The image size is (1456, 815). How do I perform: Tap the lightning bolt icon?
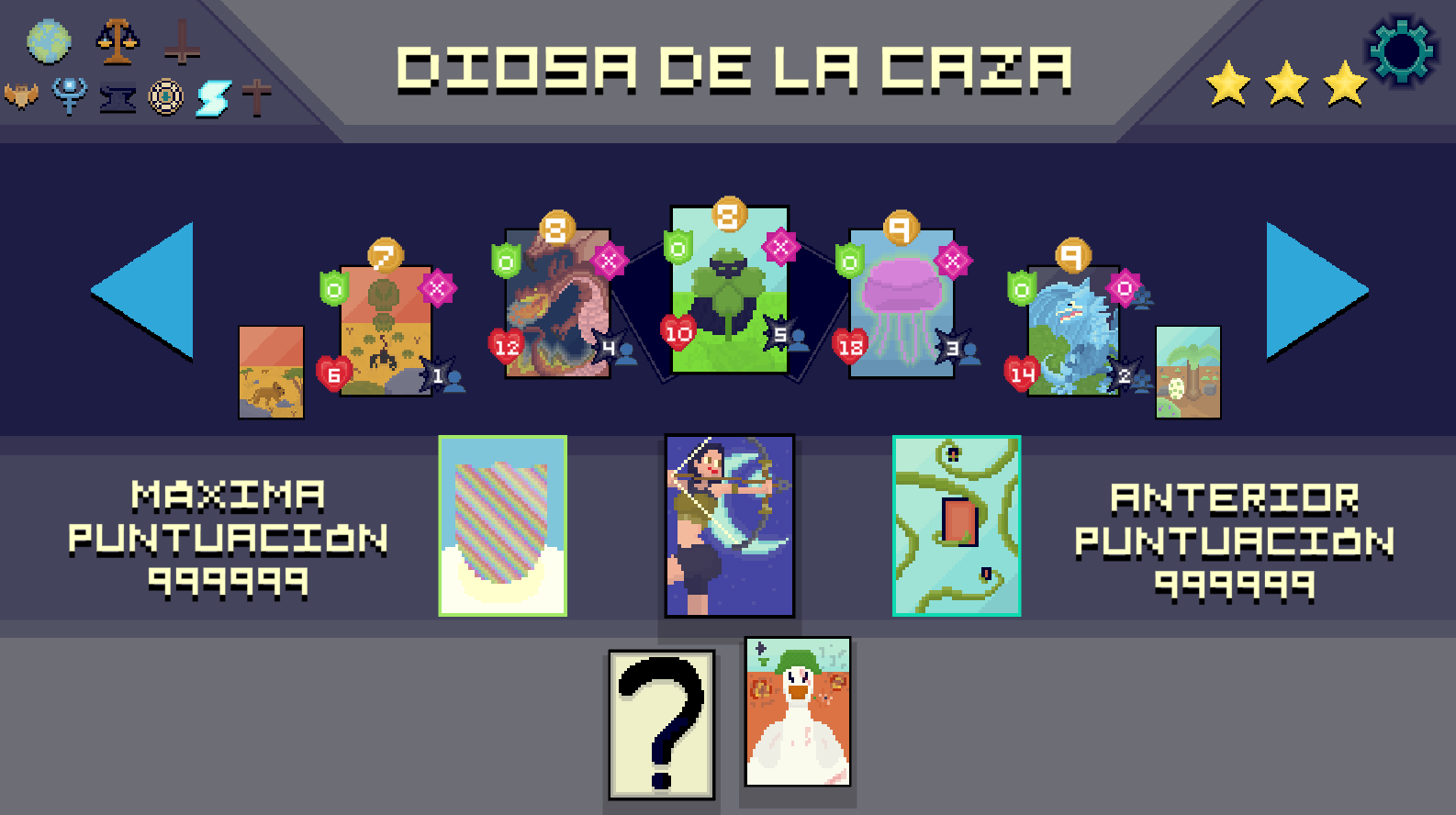(x=213, y=97)
